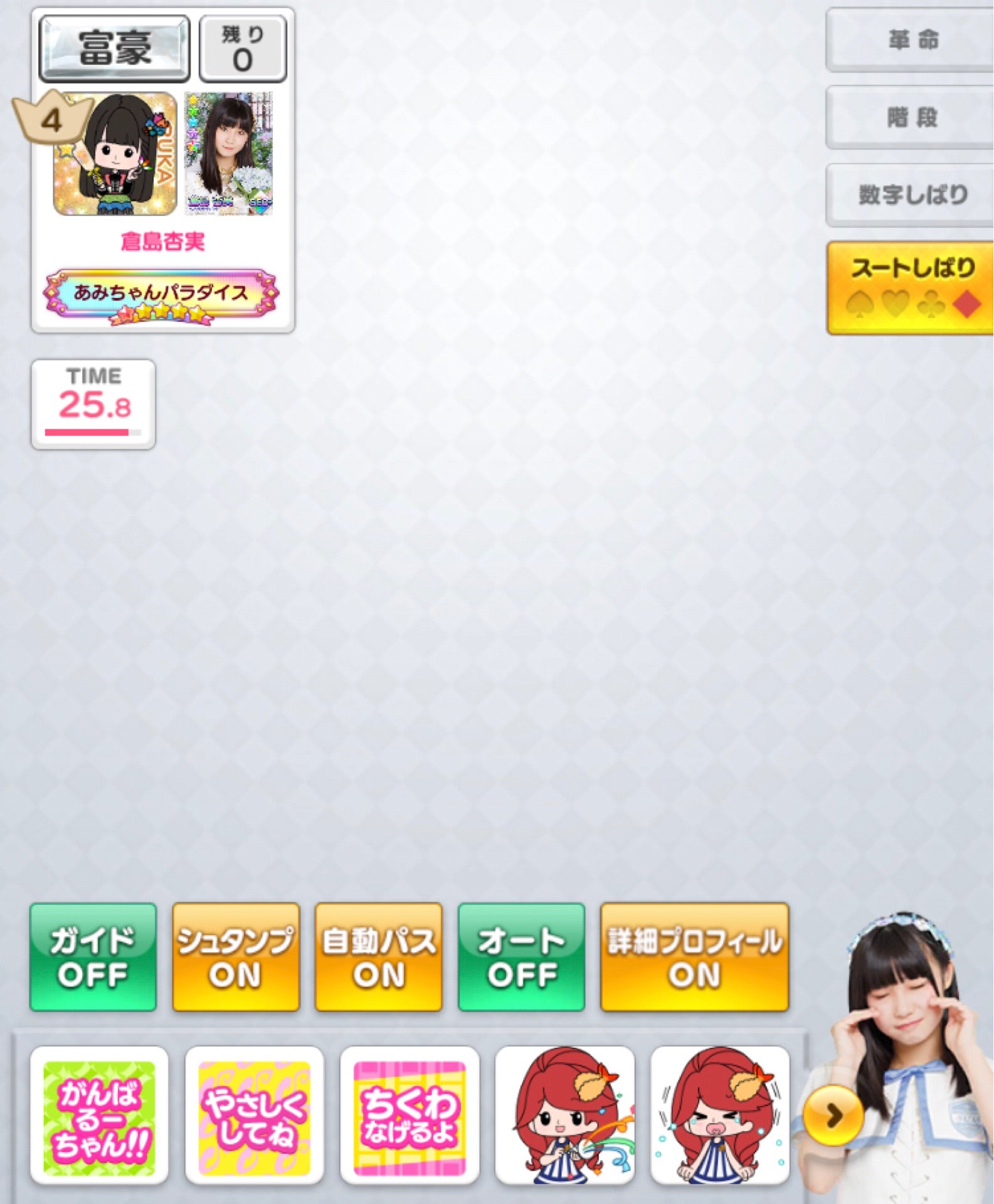Turn off 詳細プロフィール detailed profile
Image resolution: width=994 pixels, height=1204 pixels.
[x=694, y=957]
